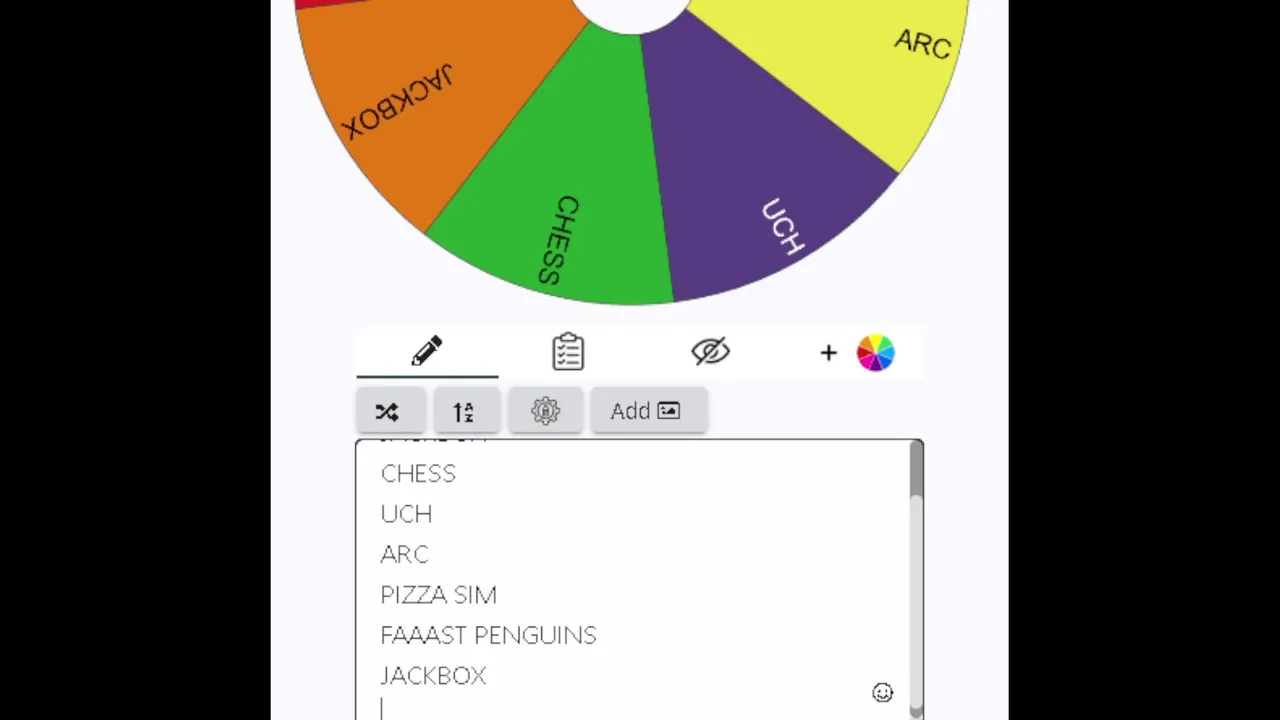Switch to the pencil entries tab
1280x720 pixels.
click(427, 352)
